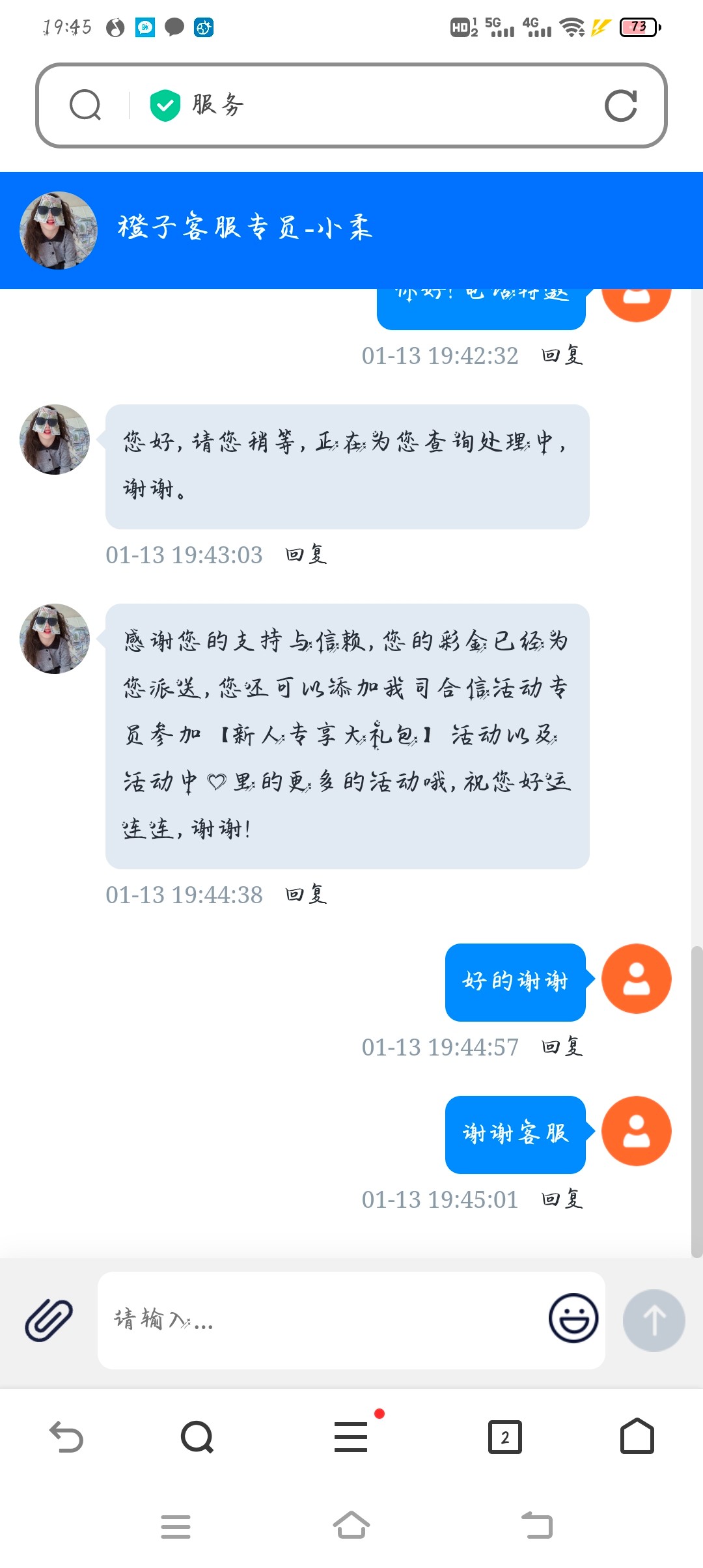Go to the system home screen
Image resolution: width=703 pixels, height=1568 pixels.
tap(351, 1526)
